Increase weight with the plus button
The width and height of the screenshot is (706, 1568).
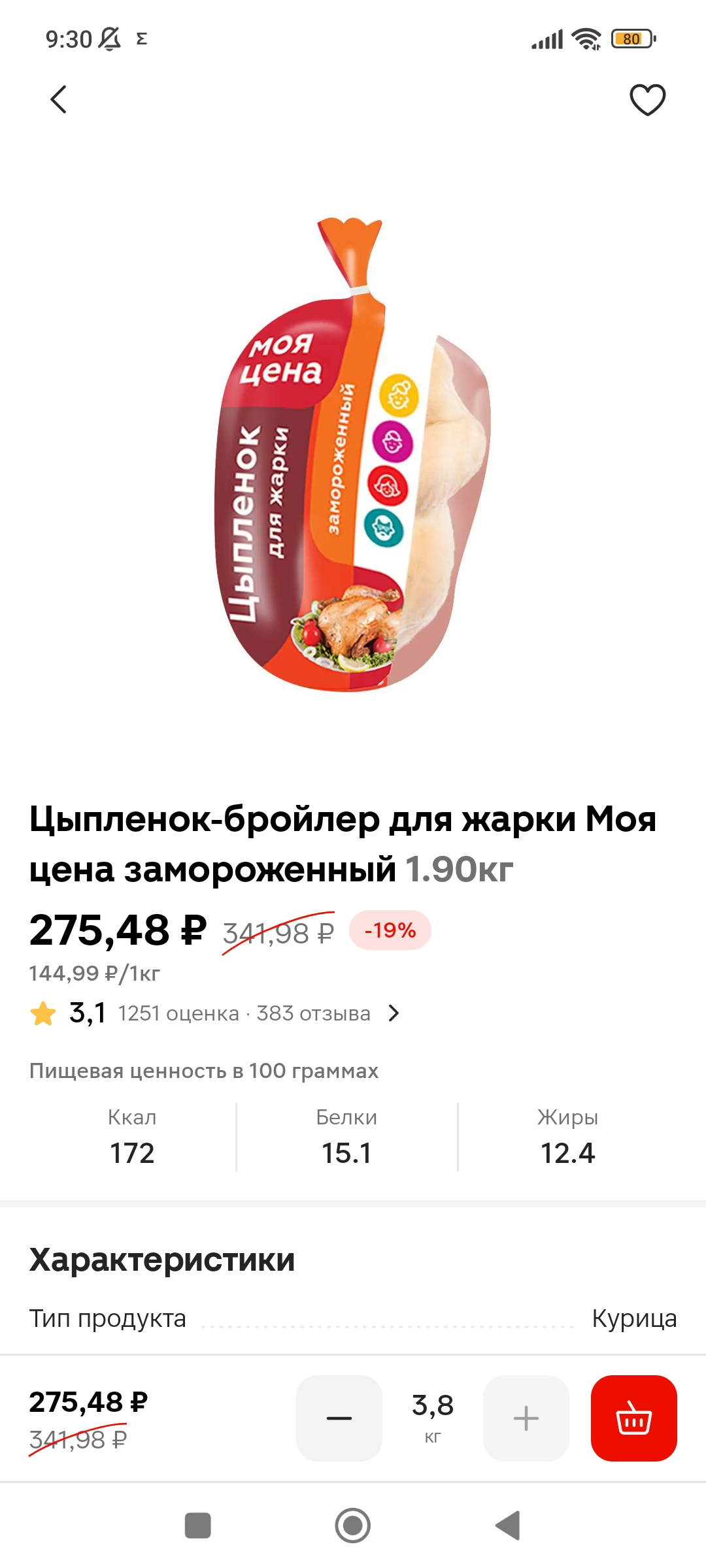(526, 1418)
